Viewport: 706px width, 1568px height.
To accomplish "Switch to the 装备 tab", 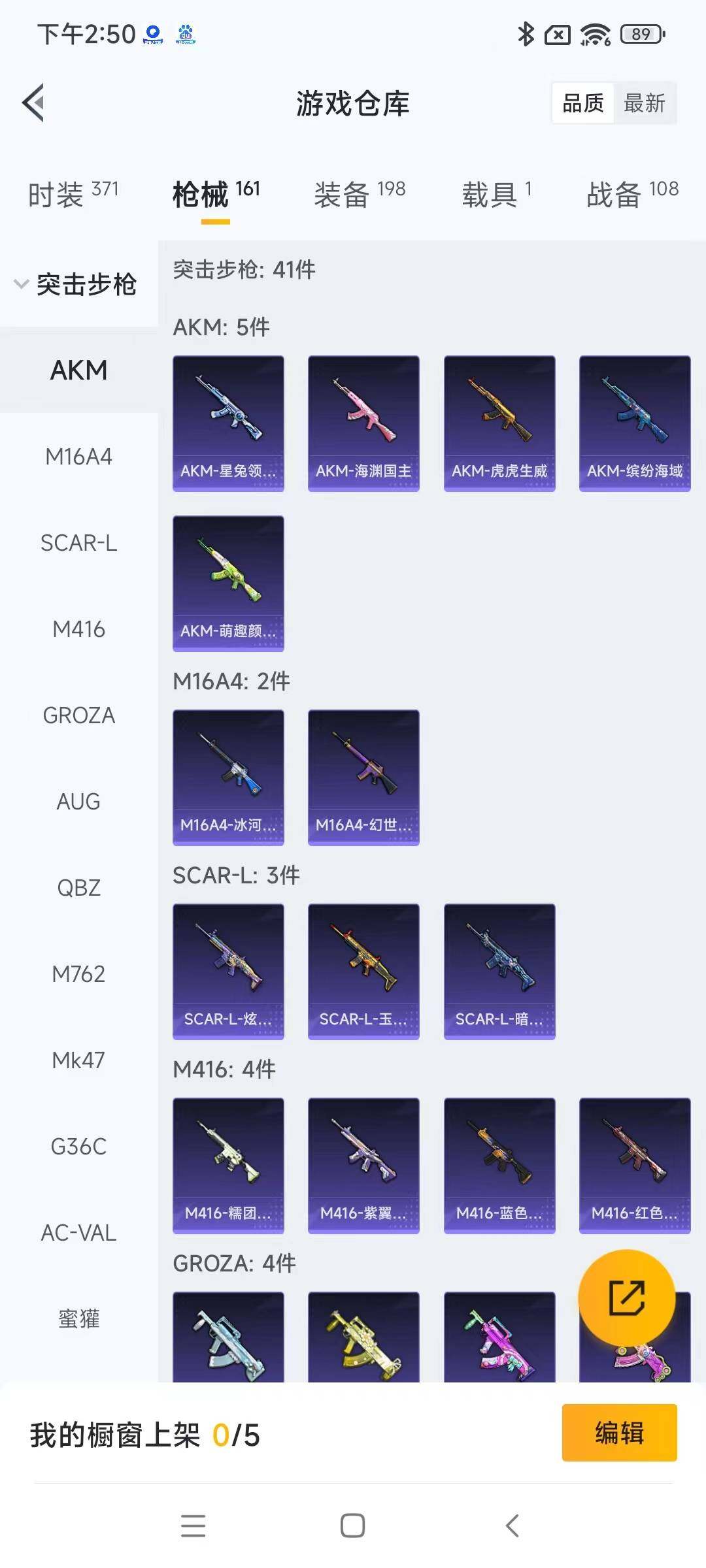I will pos(360,194).
